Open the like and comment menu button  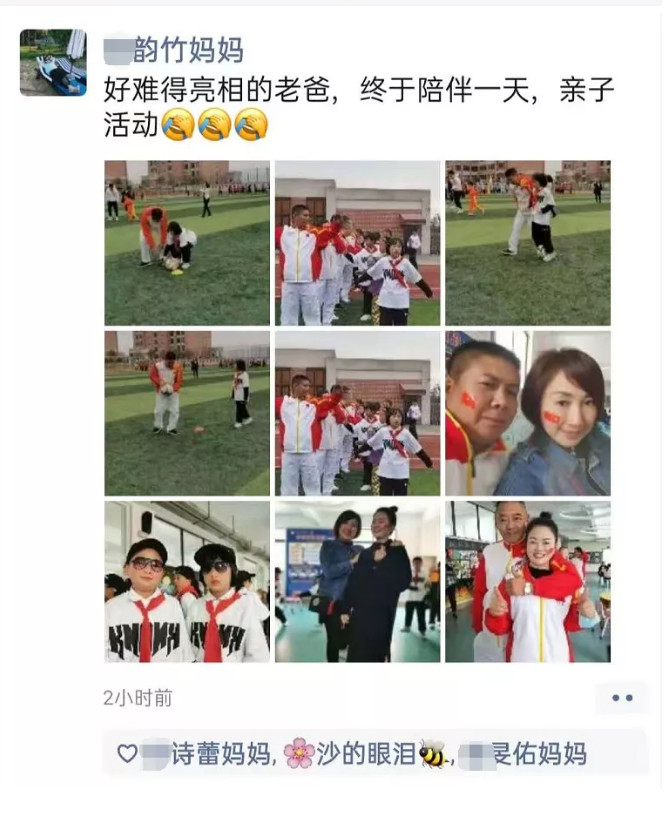pos(622,698)
